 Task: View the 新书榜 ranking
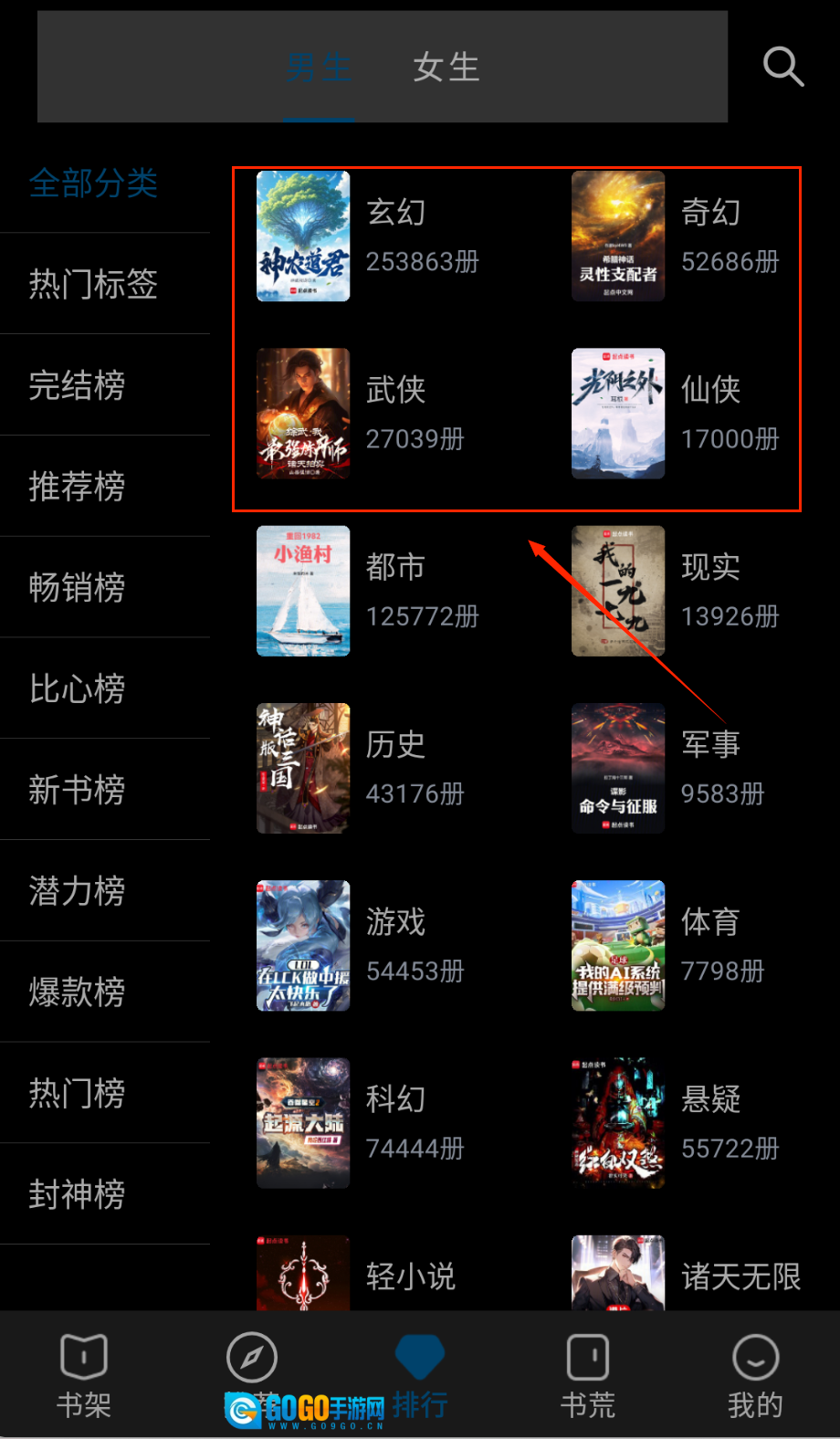(x=77, y=790)
